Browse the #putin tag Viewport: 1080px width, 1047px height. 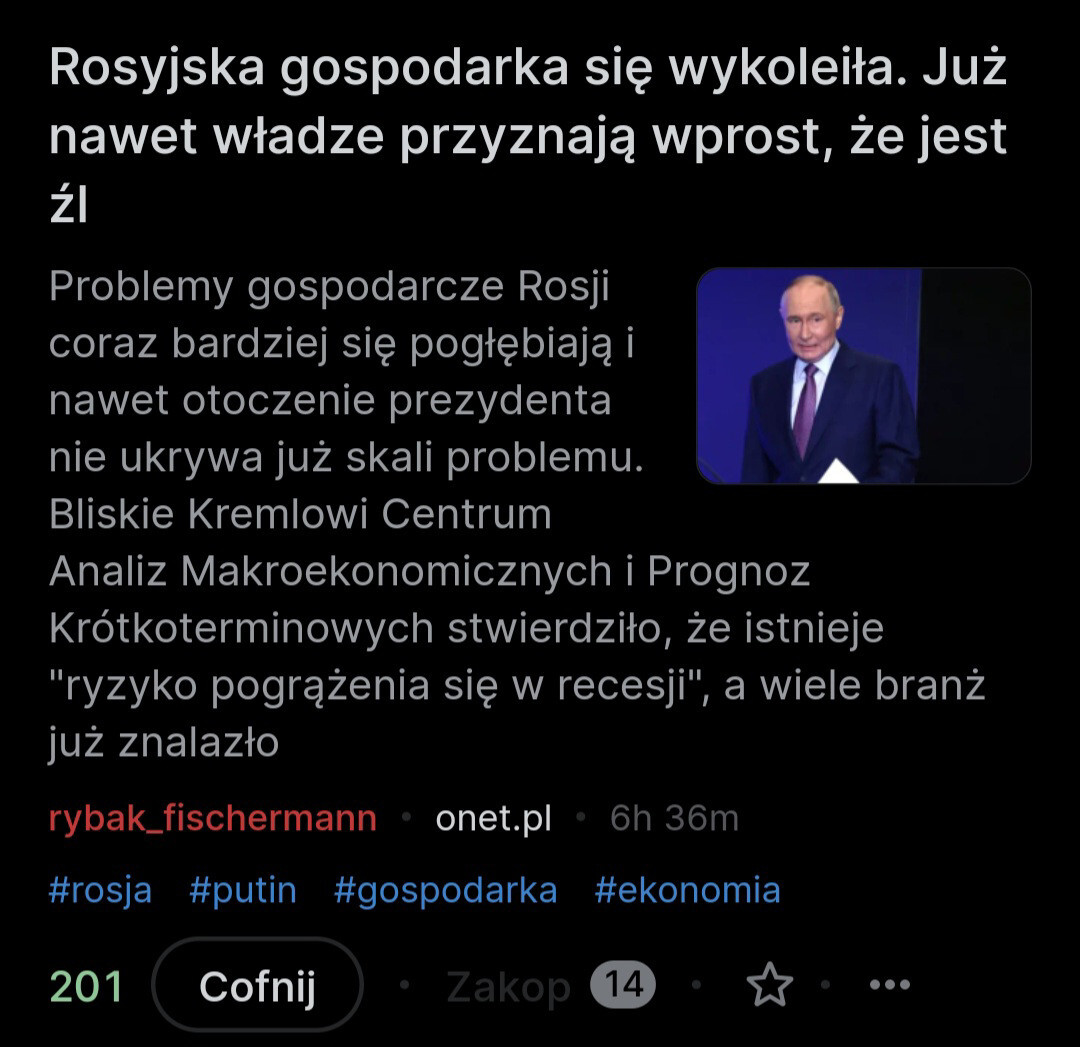[243, 889]
